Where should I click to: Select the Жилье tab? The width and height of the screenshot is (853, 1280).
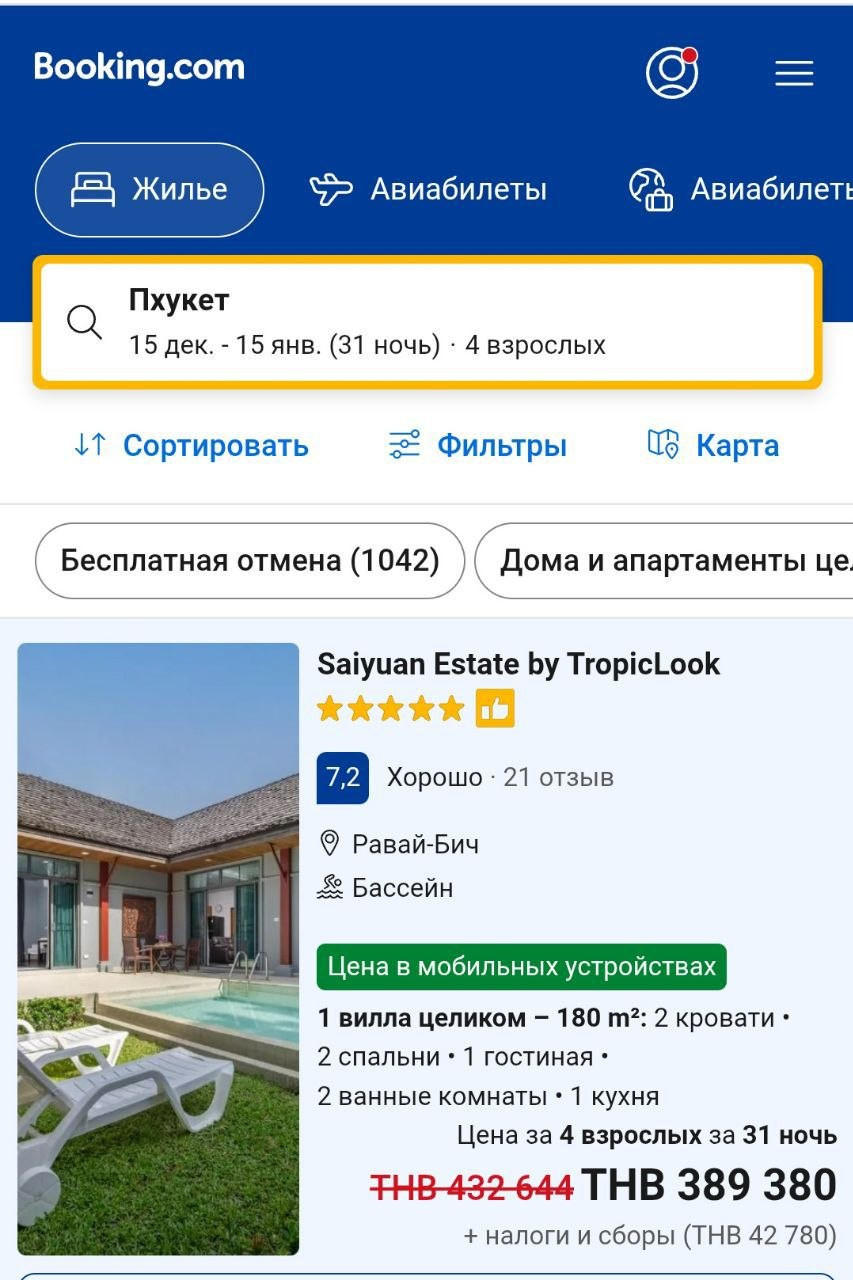point(149,189)
